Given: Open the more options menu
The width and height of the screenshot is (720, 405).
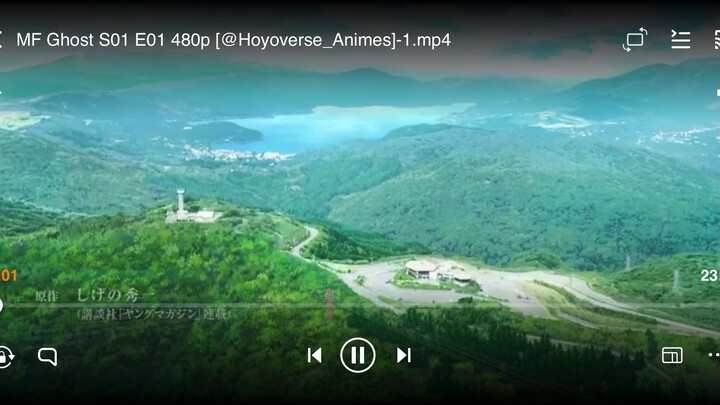Looking at the screenshot, I should tap(713, 355).
